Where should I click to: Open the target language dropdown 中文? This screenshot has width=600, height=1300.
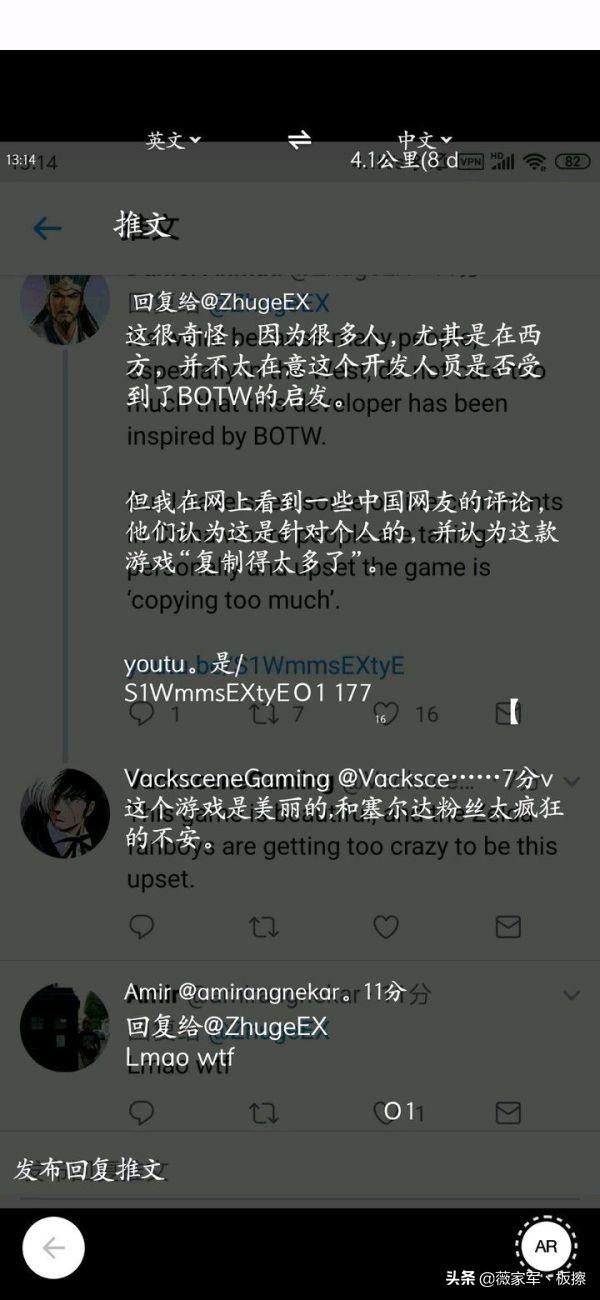click(x=424, y=141)
